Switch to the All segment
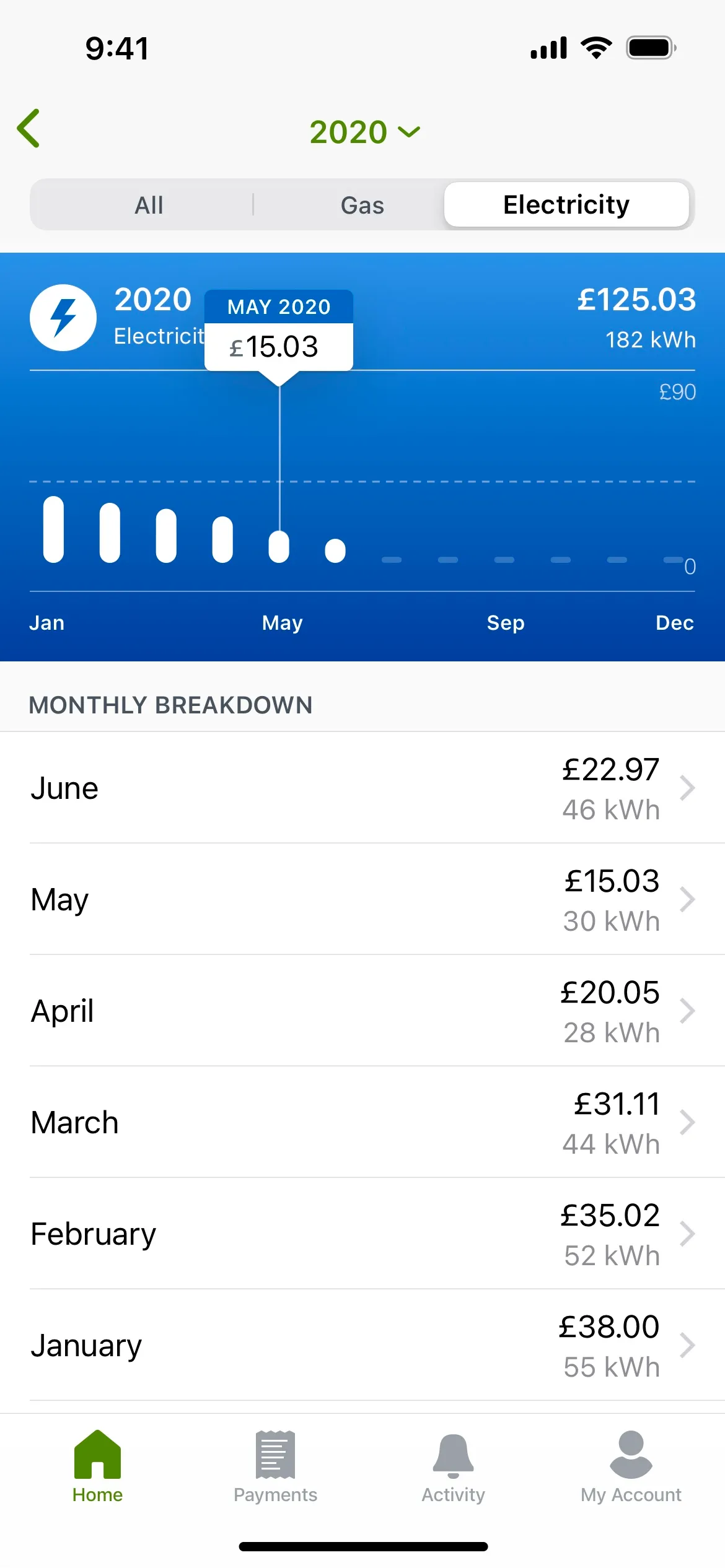 pos(149,205)
